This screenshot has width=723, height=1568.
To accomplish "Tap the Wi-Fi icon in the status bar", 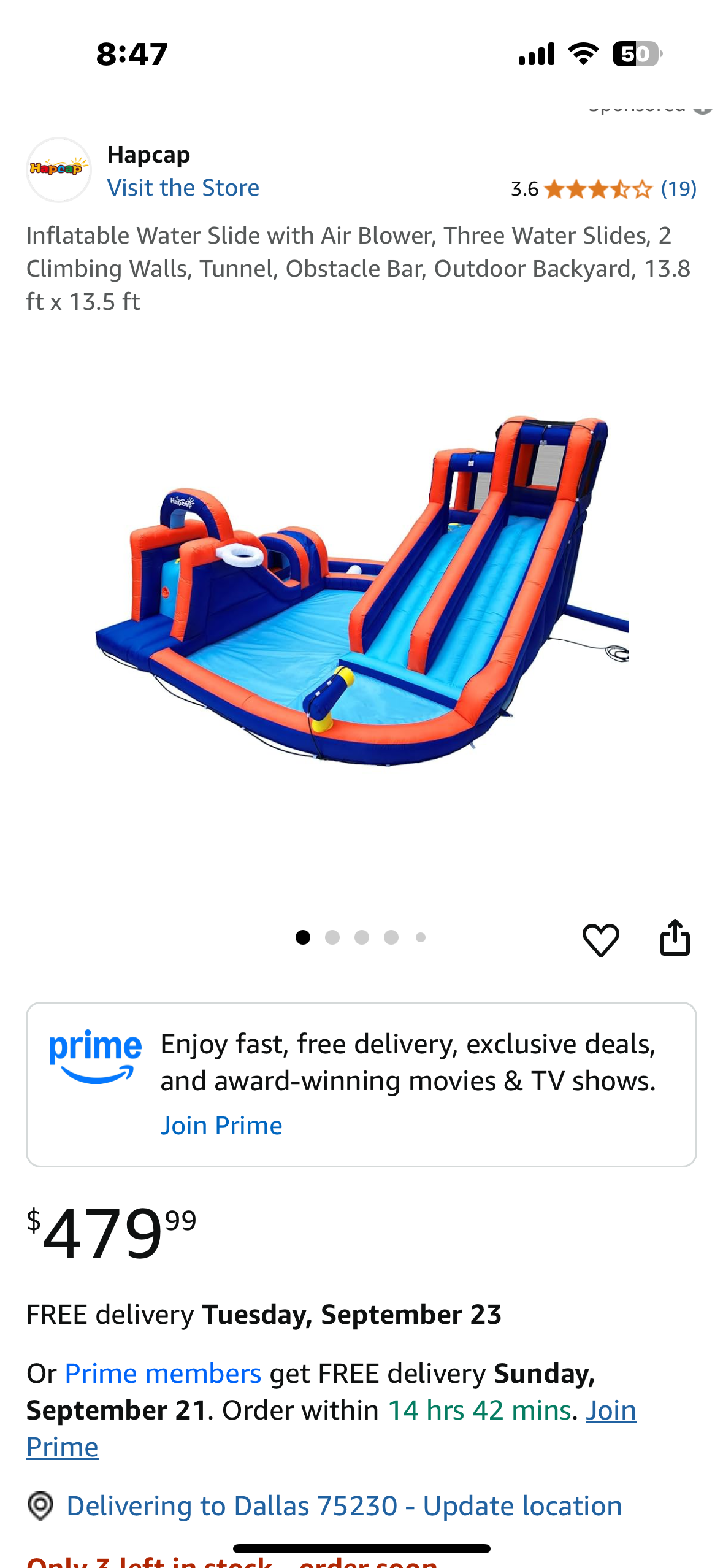I will click(582, 54).
